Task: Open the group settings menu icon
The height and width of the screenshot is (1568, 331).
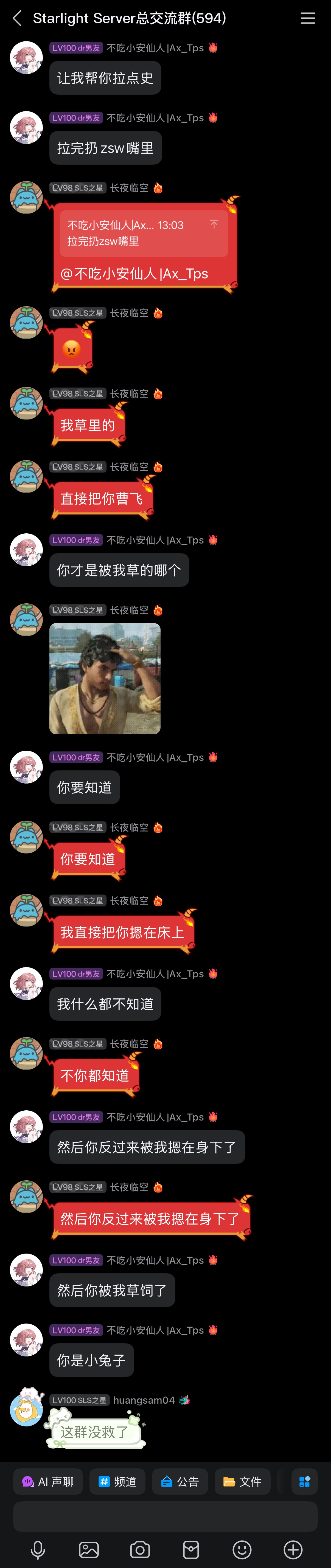Action: click(x=308, y=18)
